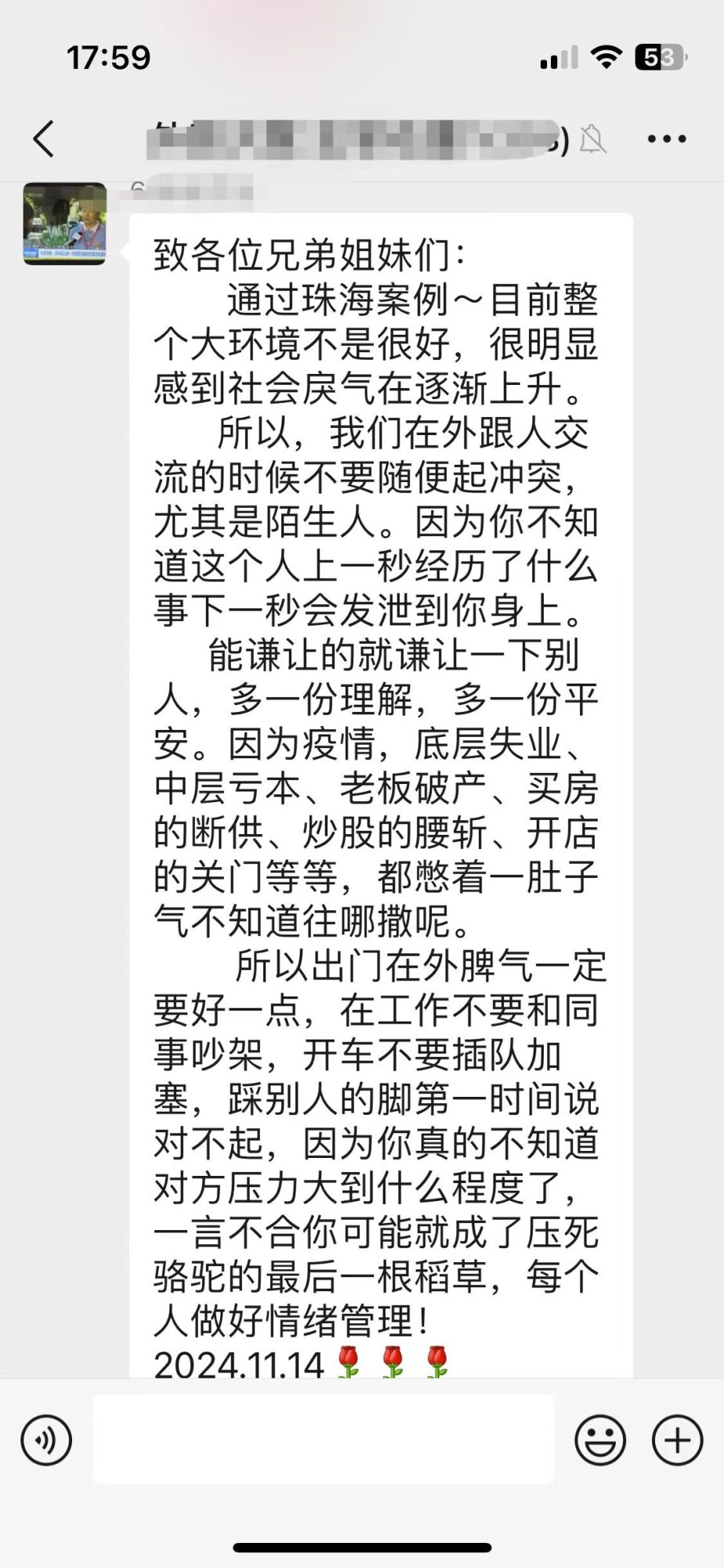
Task: Open the emoji sticker panel
Action: pos(600,1440)
